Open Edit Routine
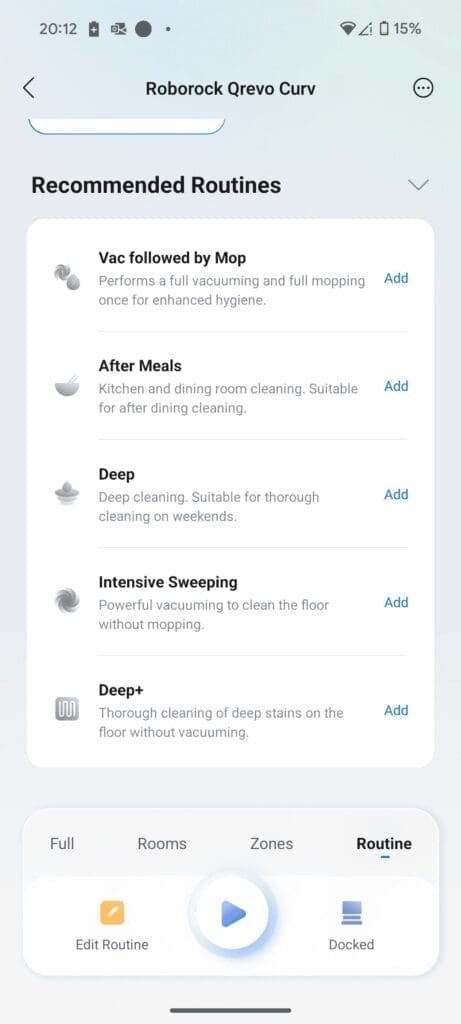The width and height of the screenshot is (461, 1024). (x=112, y=925)
